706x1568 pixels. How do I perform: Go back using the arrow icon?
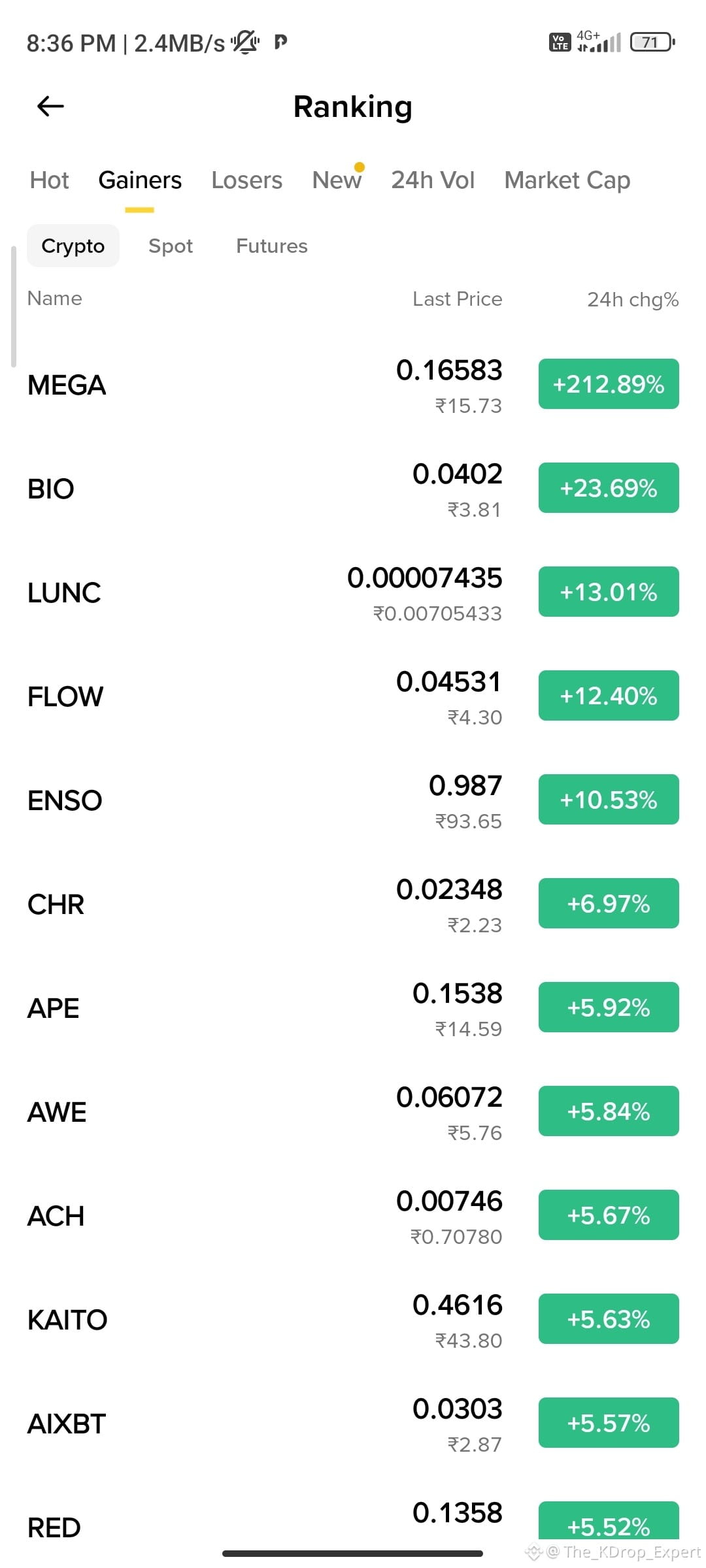click(50, 106)
